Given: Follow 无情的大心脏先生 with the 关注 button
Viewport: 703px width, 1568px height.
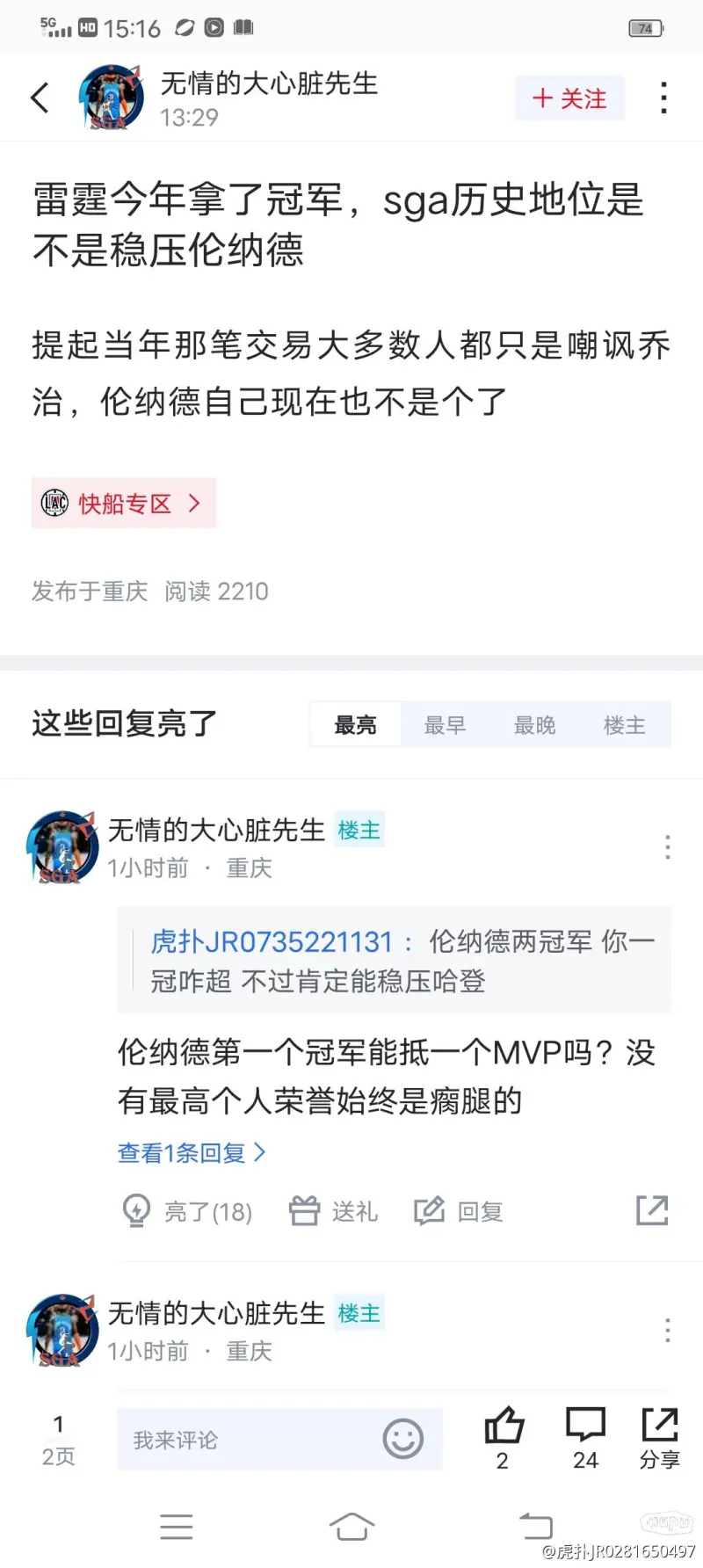Looking at the screenshot, I should pyautogui.click(x=569, y=98).
